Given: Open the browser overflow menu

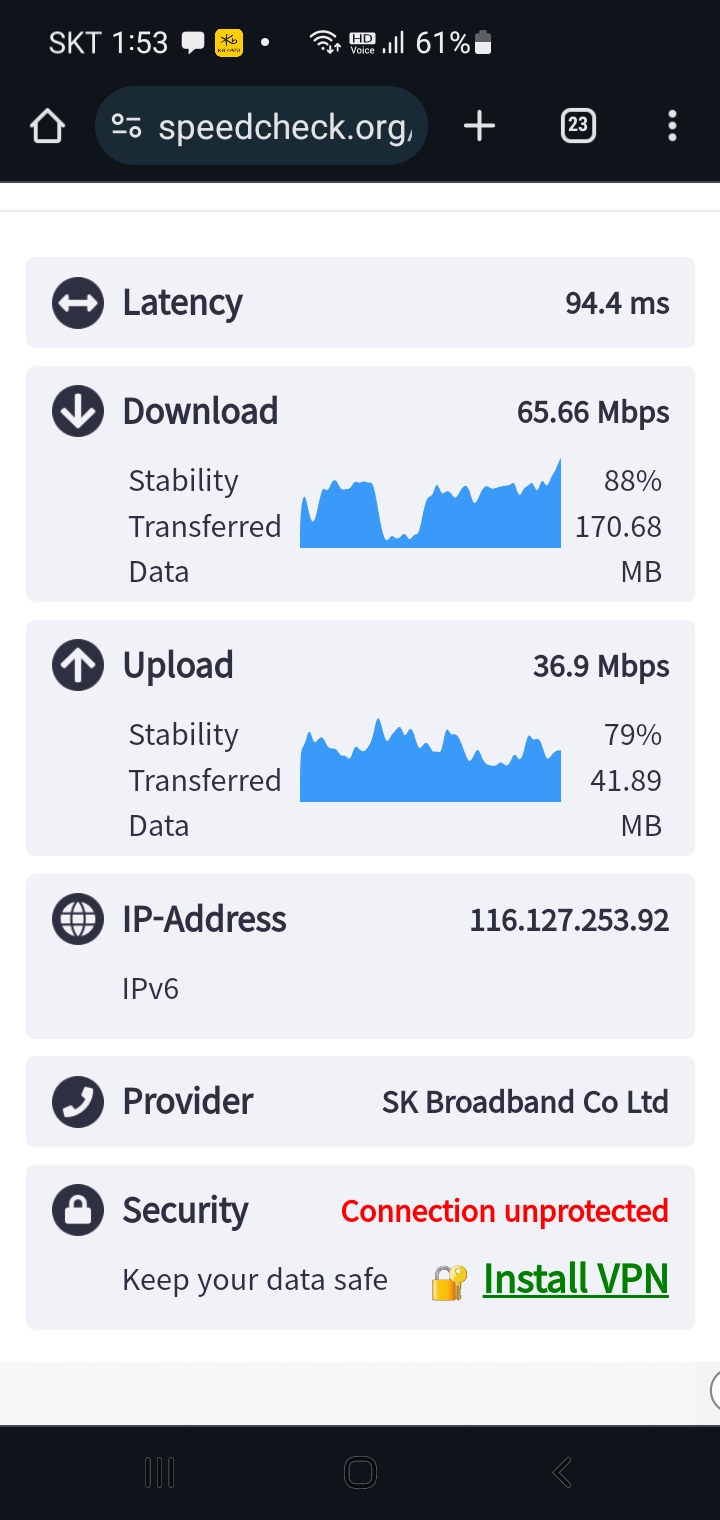Looking at the screenshot, I should [672, 126].
